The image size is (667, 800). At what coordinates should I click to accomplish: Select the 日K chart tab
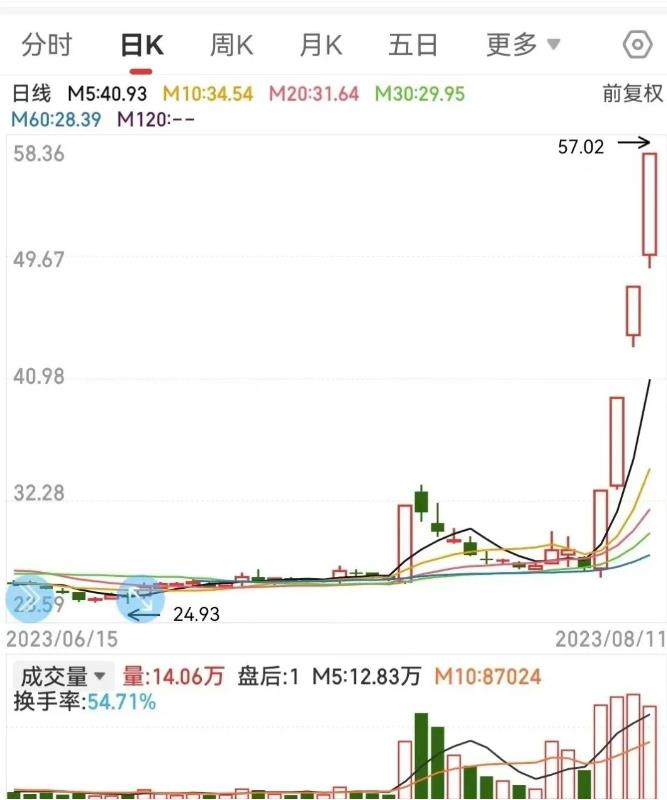(x=141, y=45)
